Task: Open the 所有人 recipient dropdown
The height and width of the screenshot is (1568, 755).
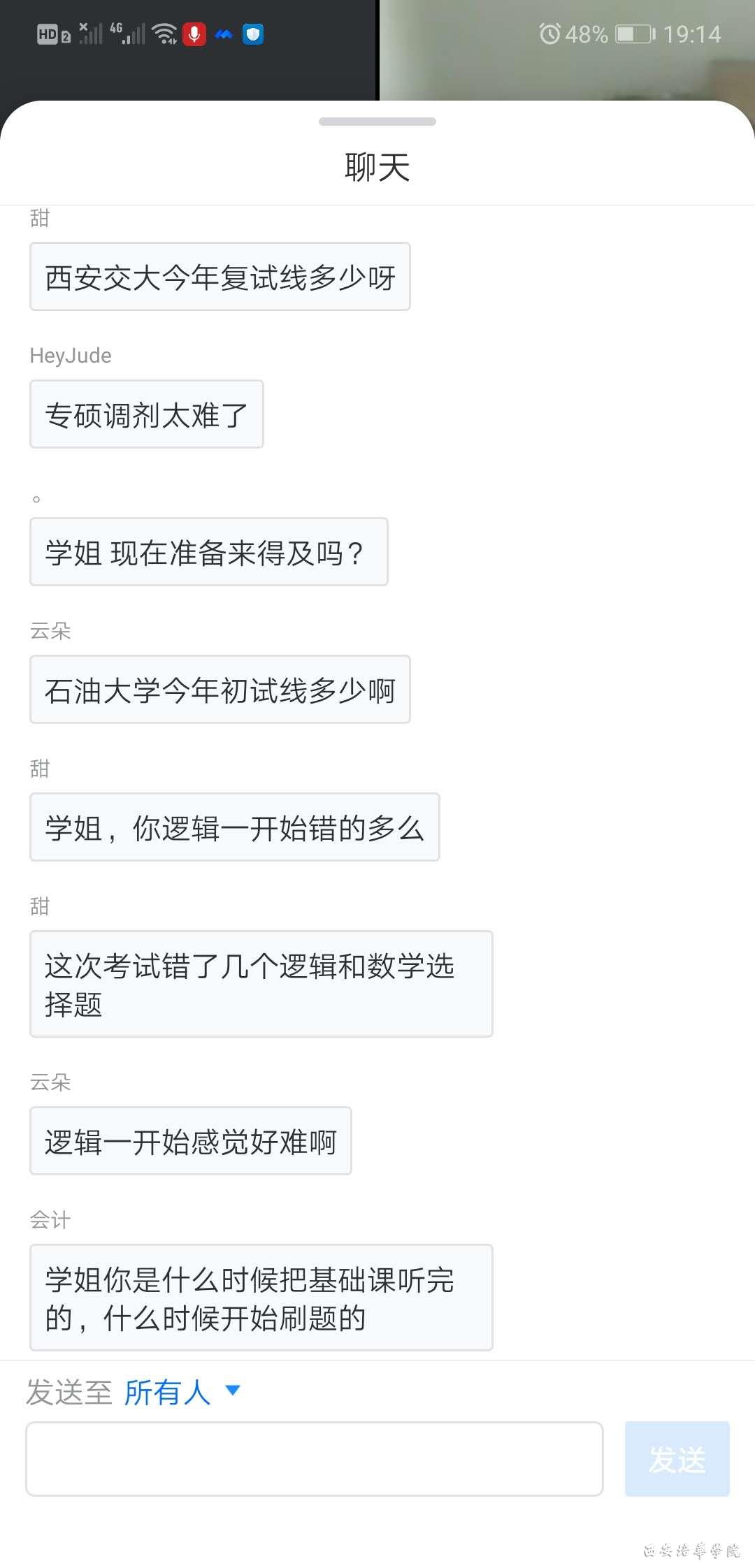Action: (182, 1391)
